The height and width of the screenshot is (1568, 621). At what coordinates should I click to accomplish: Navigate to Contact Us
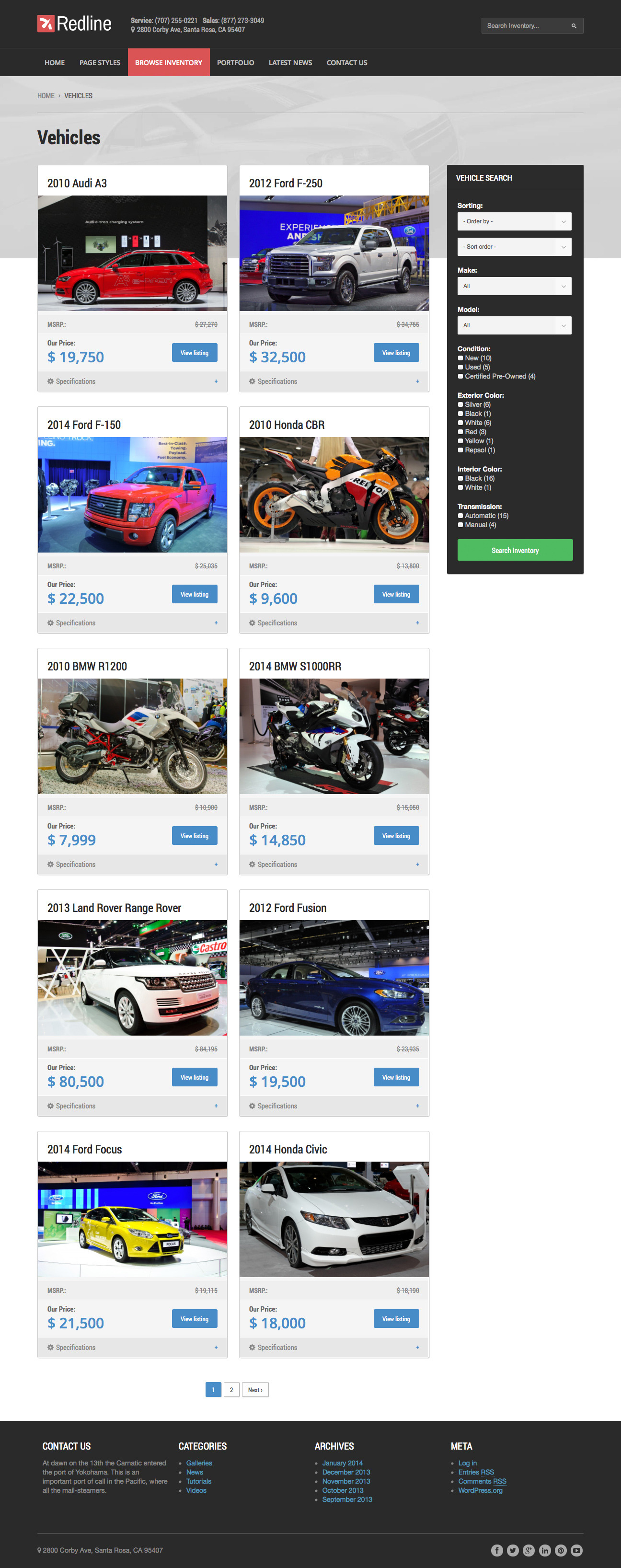click(347, 63)
